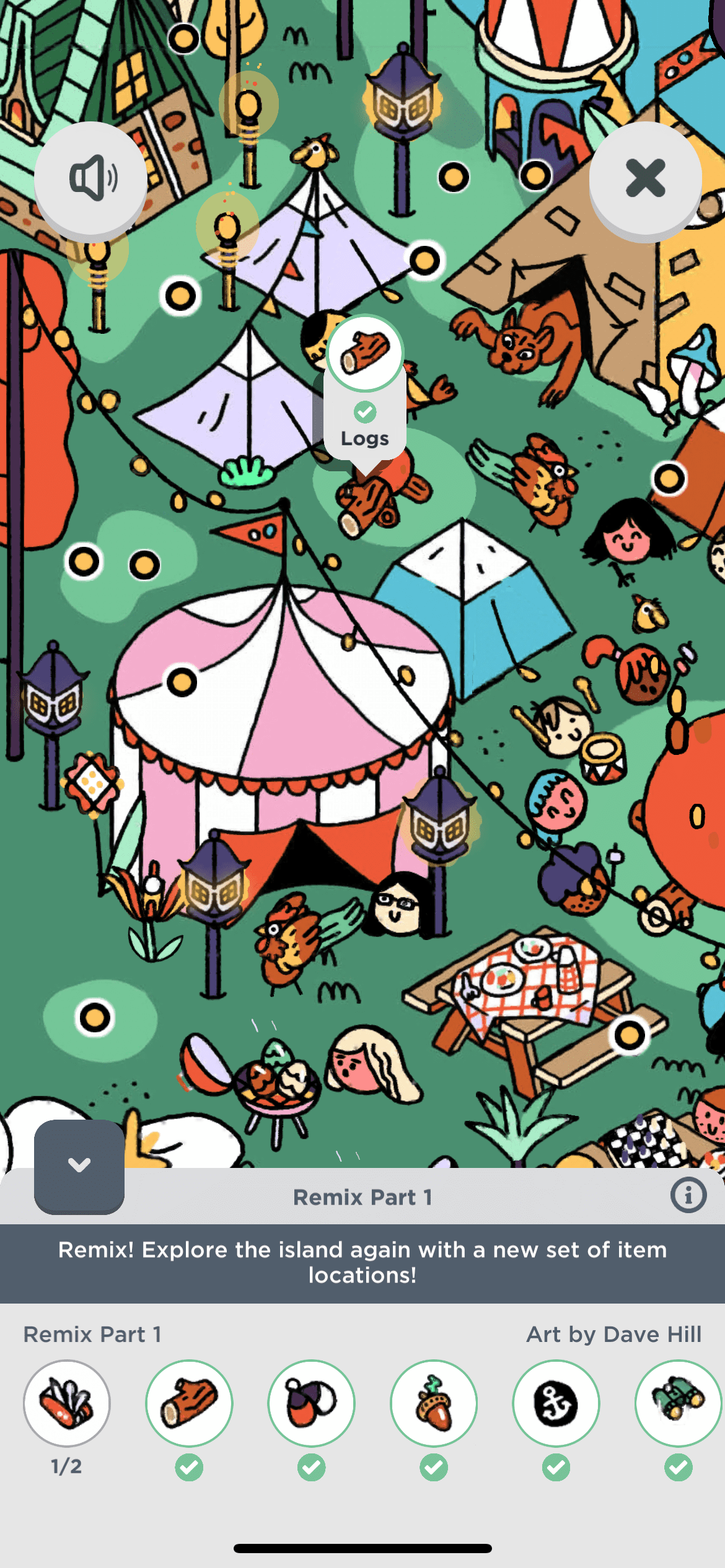Screen dimensions: 725x1568
Task: Select the found beanie hats item
Action: [311, 1403]
